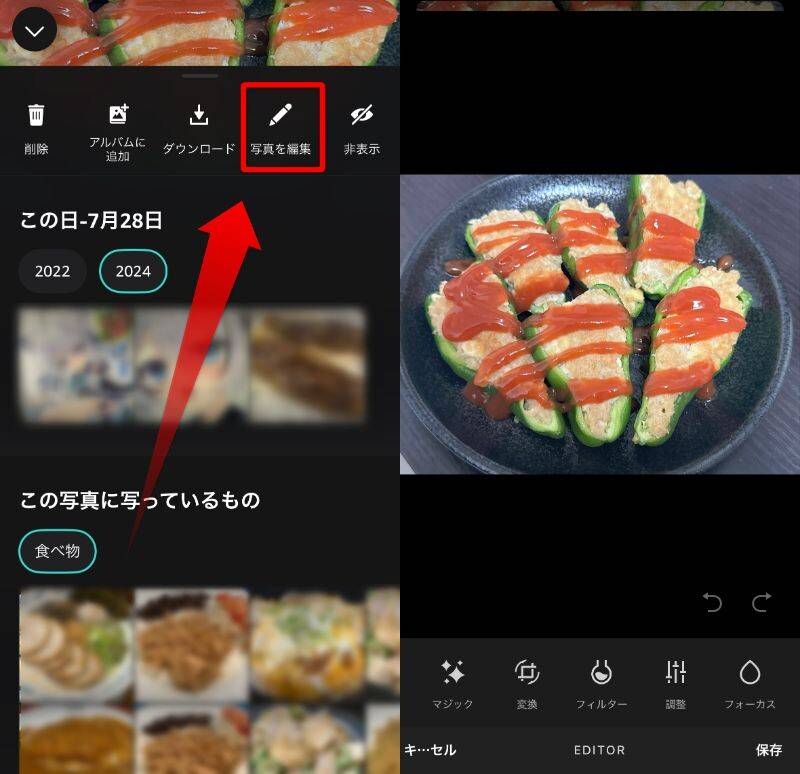The image size is (800, 774).
Task: Redo the last edit
Action: pos(761,602)
